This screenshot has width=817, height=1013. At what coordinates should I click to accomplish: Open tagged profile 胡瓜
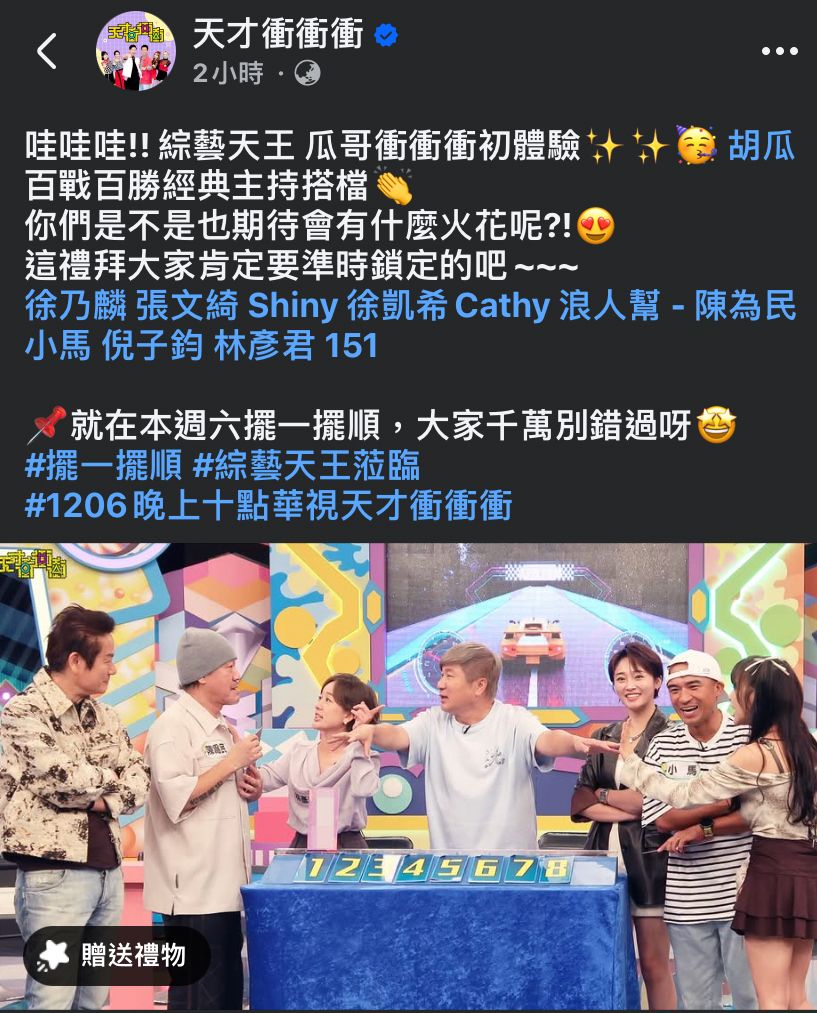point(761,146)
